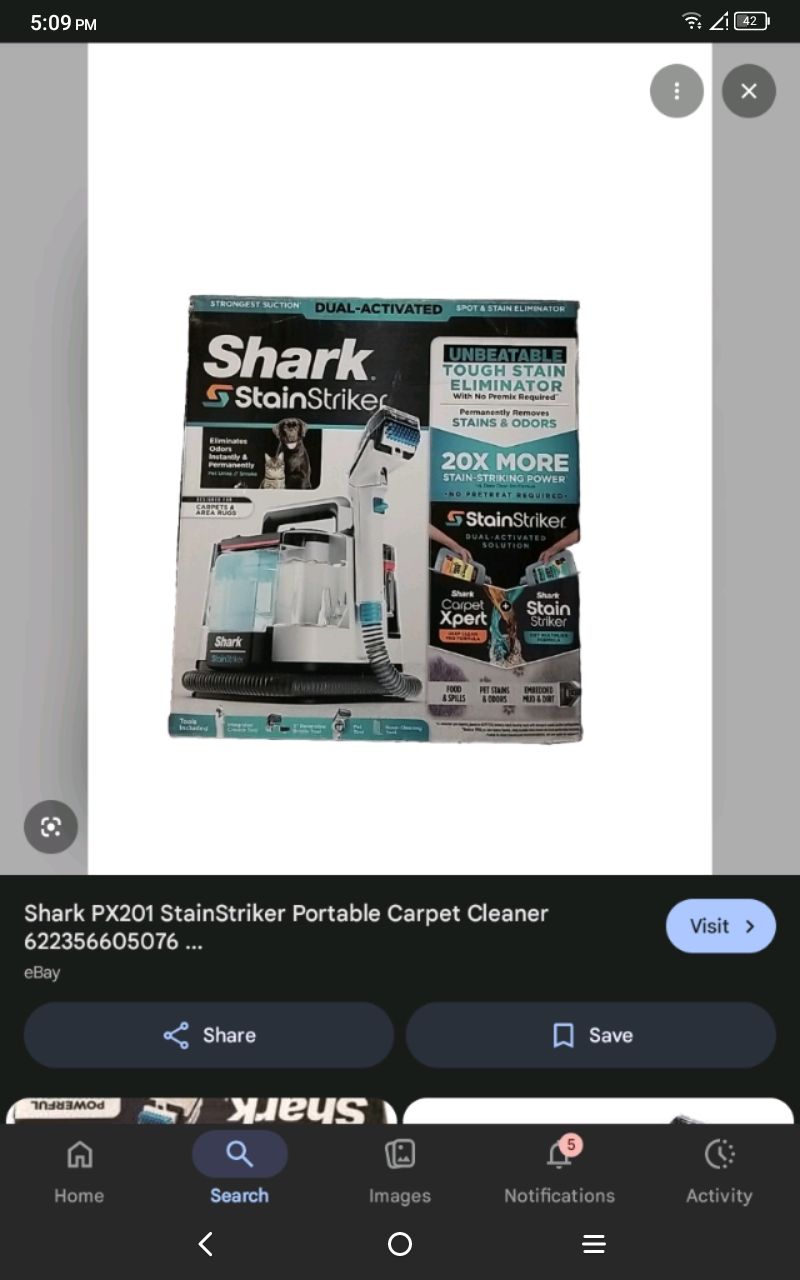Share this Shark StainStriker image
Viewport: 800px width, 1280px height.
click(x=209, y=1035)
